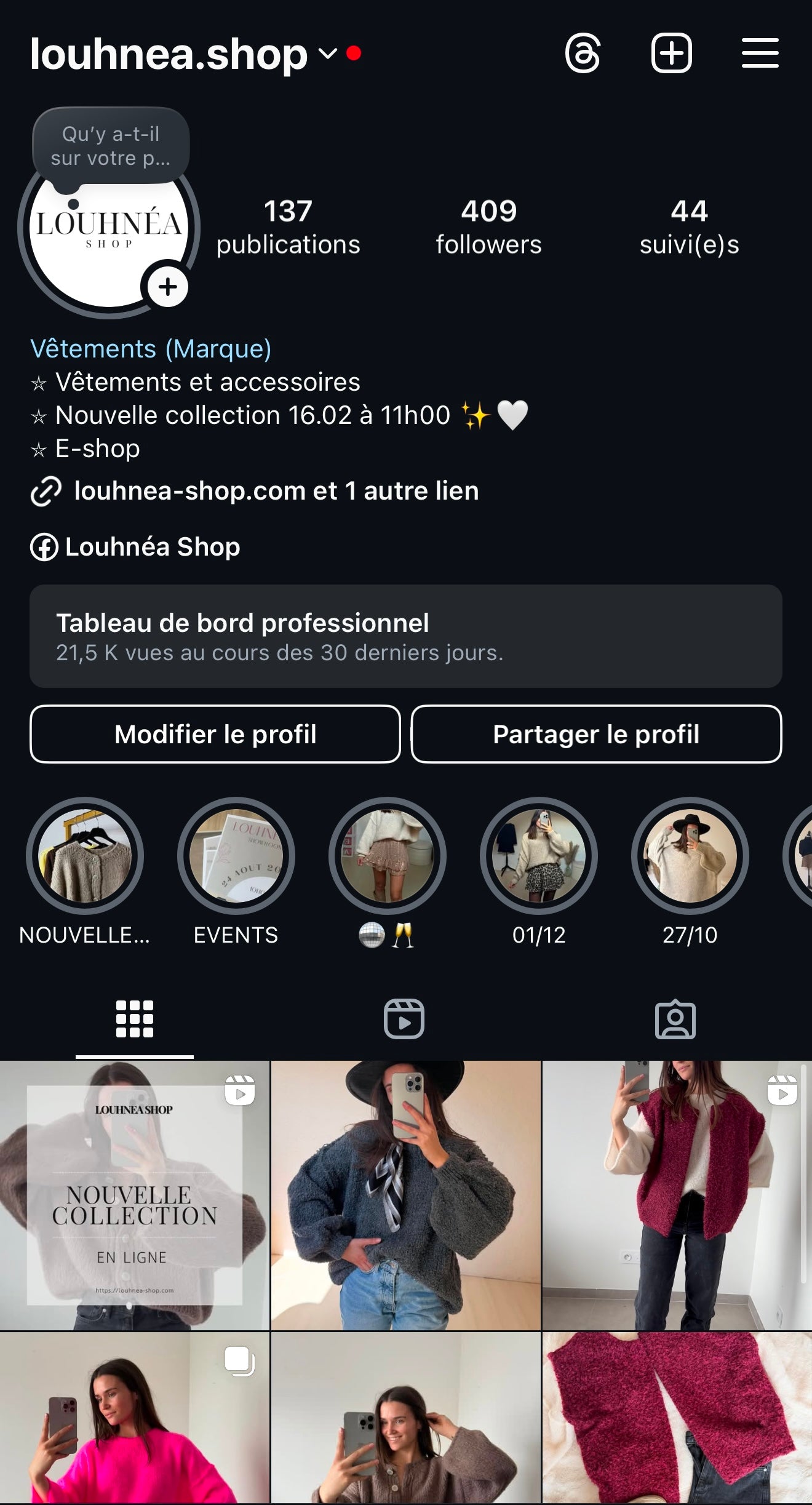The height and width of the screenshot is (1505, 812).
Task: View the 01/12 story highlight
Action: click(538, 856)
